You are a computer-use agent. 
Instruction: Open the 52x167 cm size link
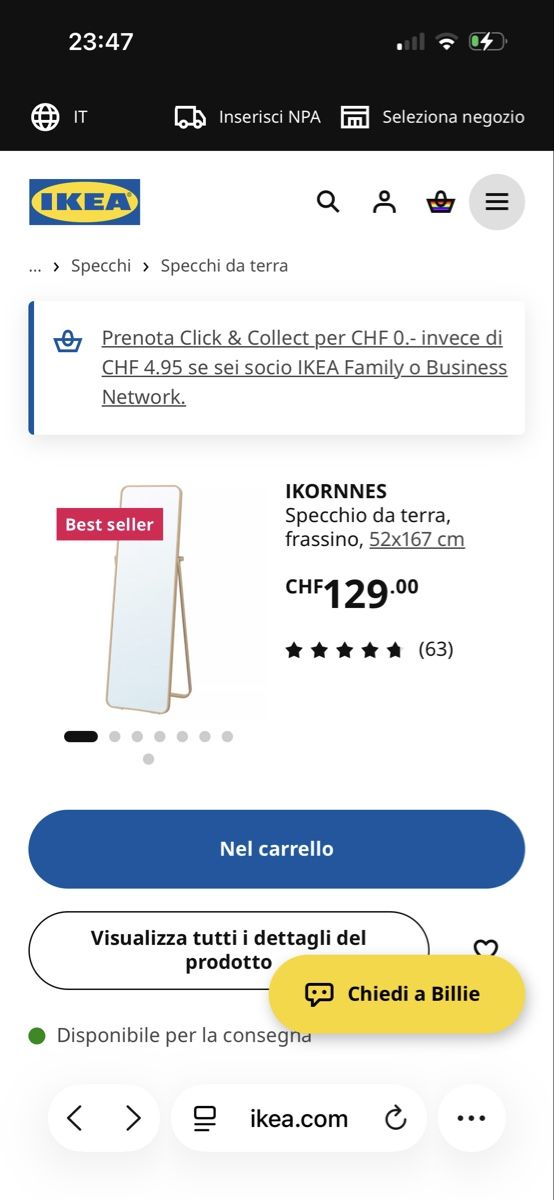(417, 540)
